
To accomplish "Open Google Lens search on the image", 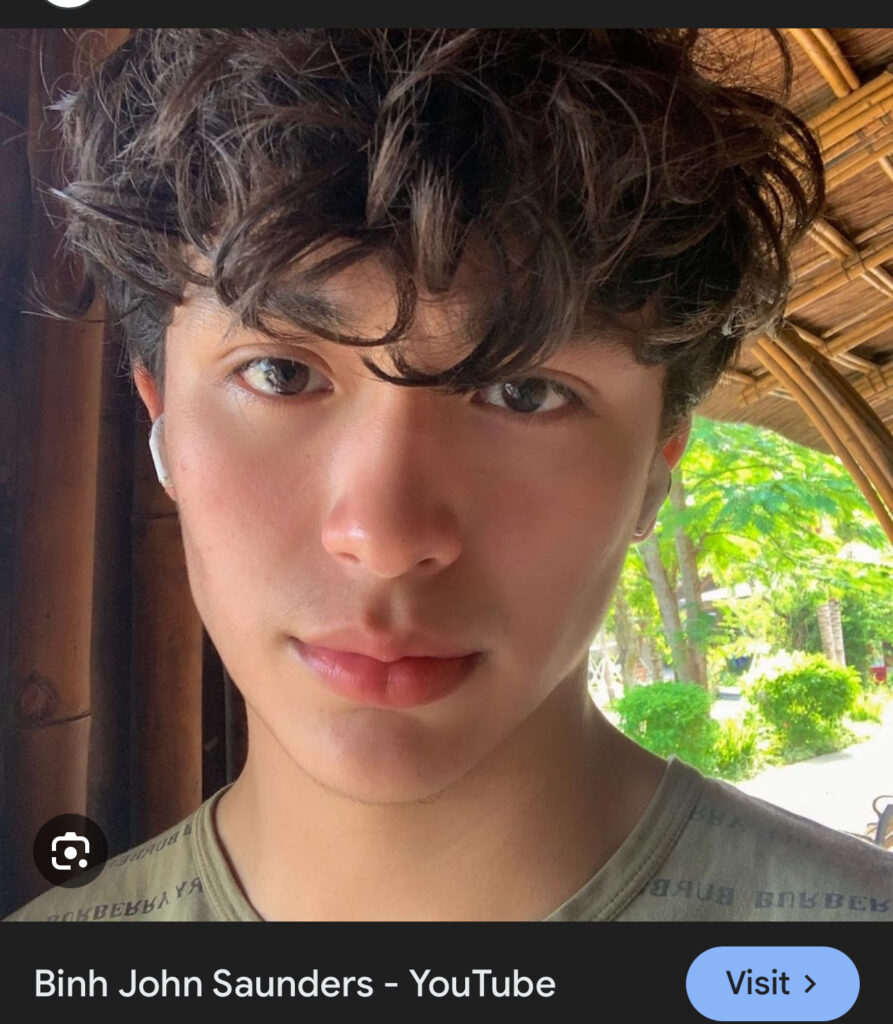I will [x=70, y=851].
